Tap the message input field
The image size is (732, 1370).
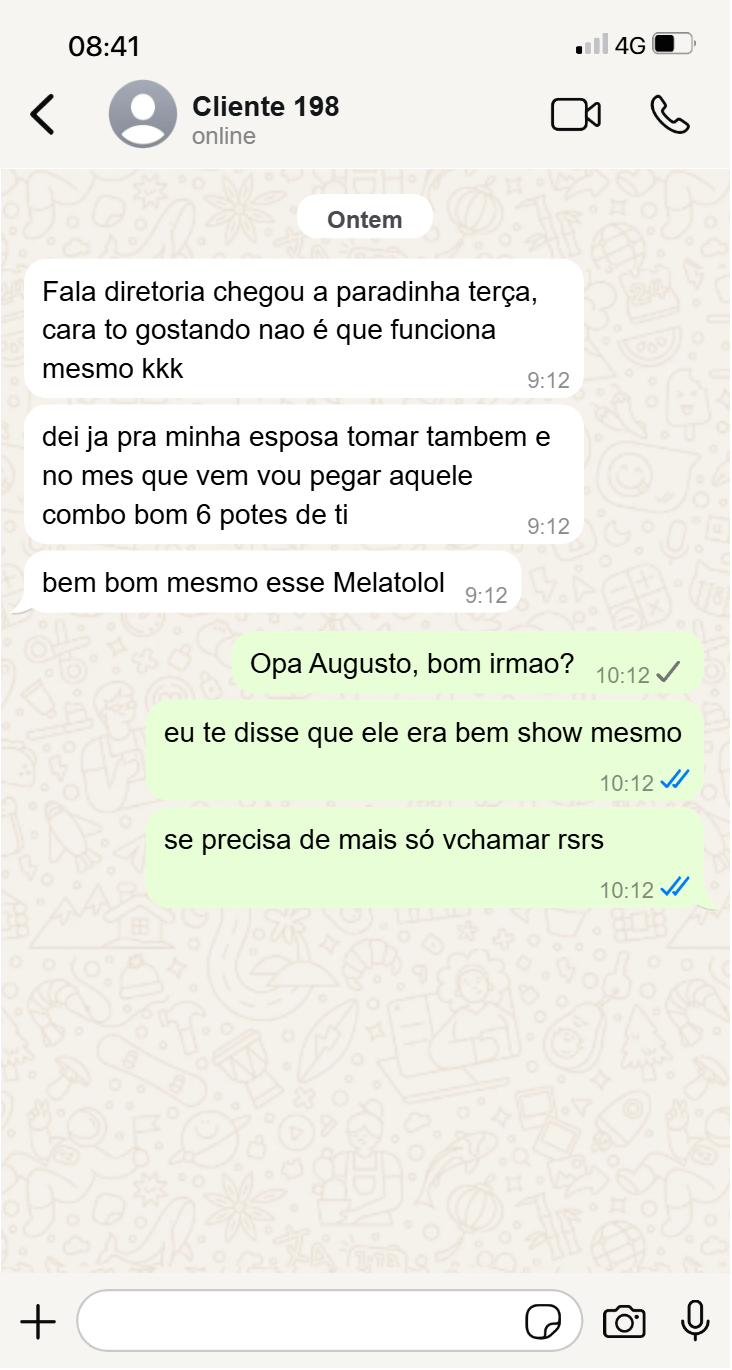[x=300, y=1322]
